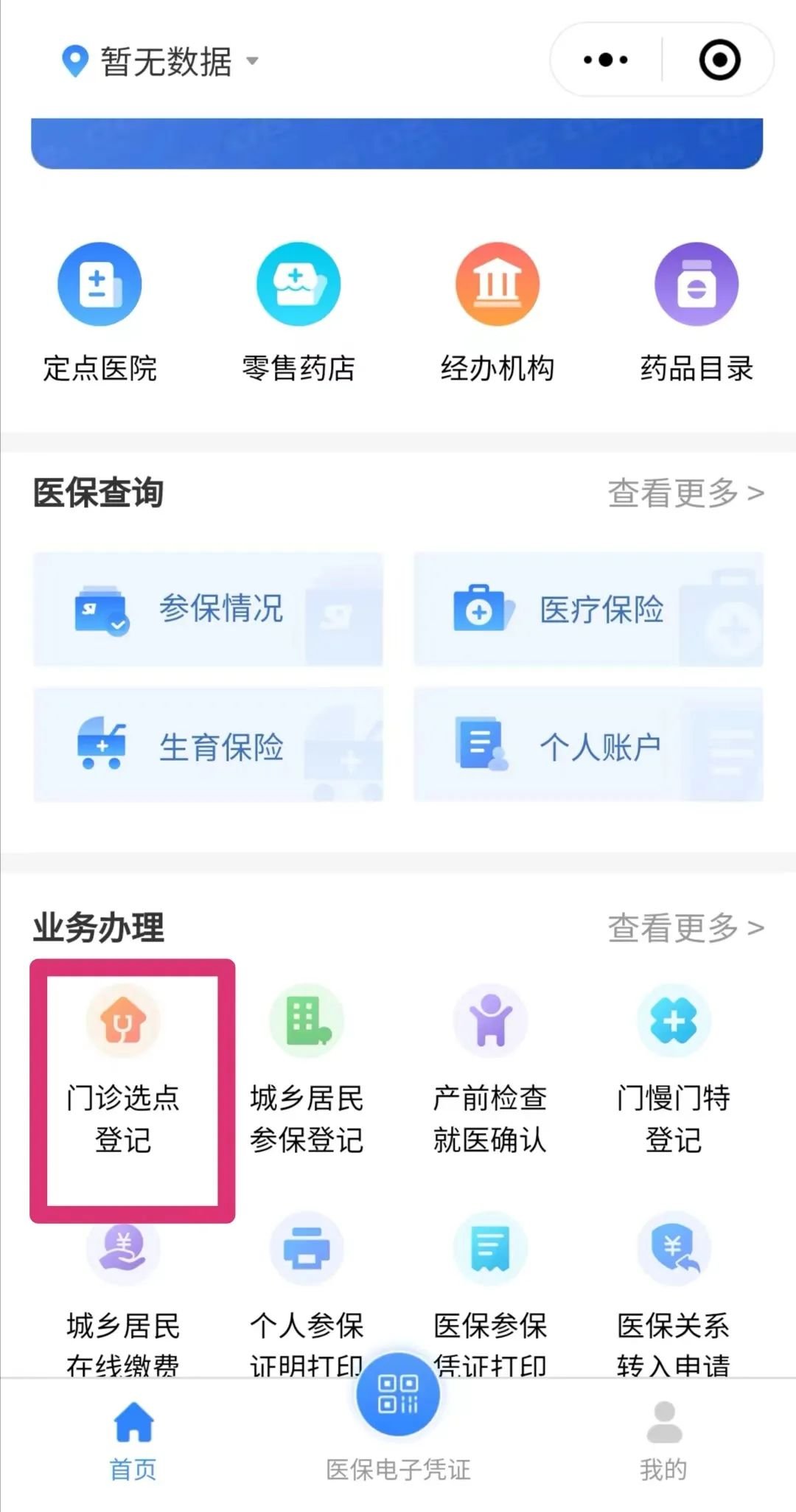
Task: Open the 个人账户 card
Action: point(588,745)
